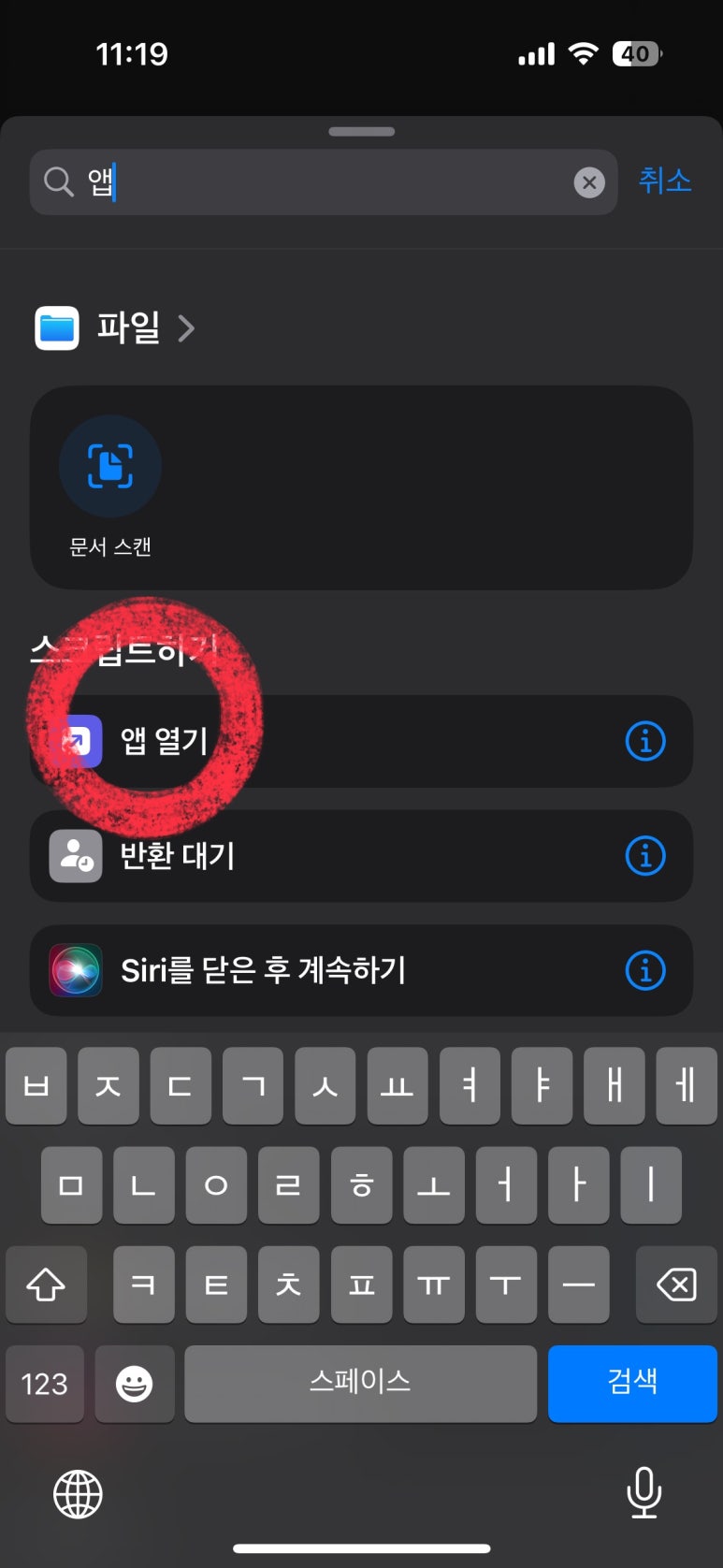Add the 반환 대기 action
Image resolution: width=723 pixels, height=1568 pixels.
click(327, 856)
